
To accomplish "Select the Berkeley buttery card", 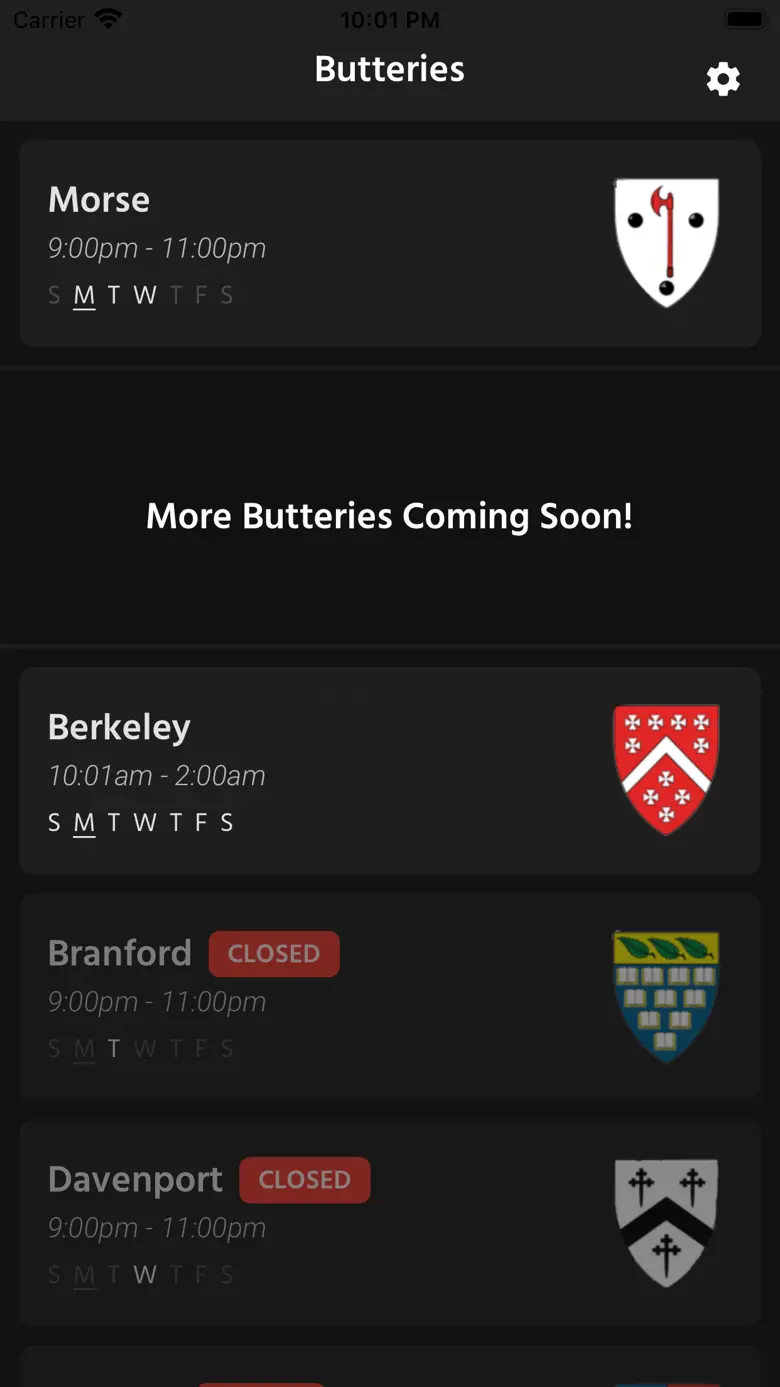I will pos(390,771).
